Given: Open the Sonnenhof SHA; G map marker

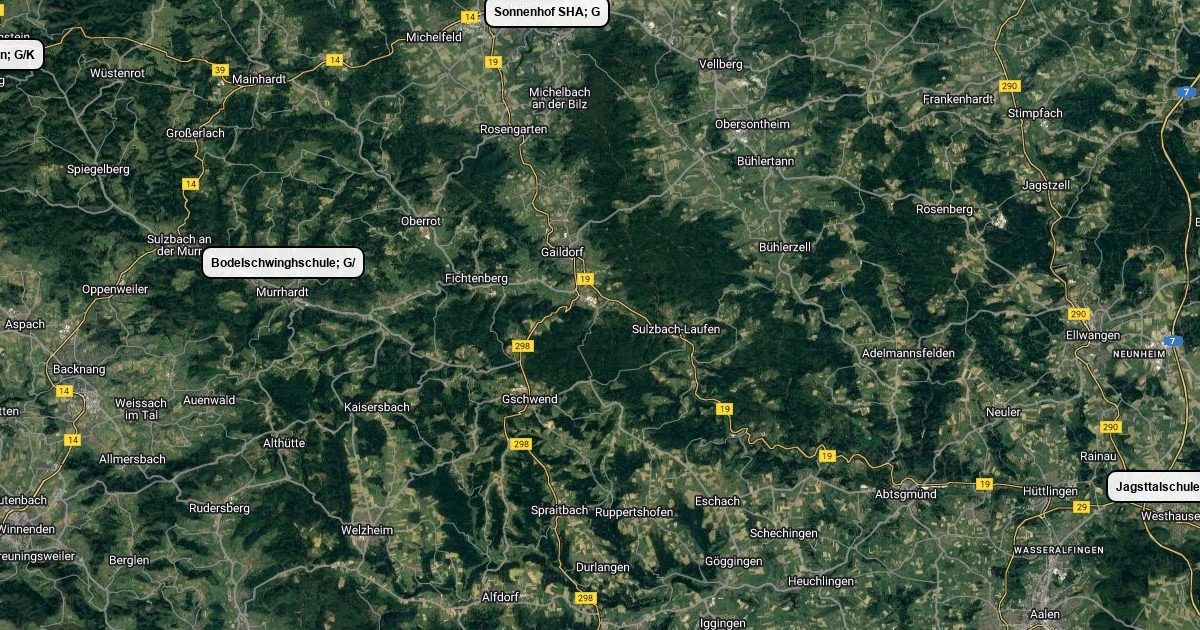Looking at the screenshot, I should pos(547,13).
